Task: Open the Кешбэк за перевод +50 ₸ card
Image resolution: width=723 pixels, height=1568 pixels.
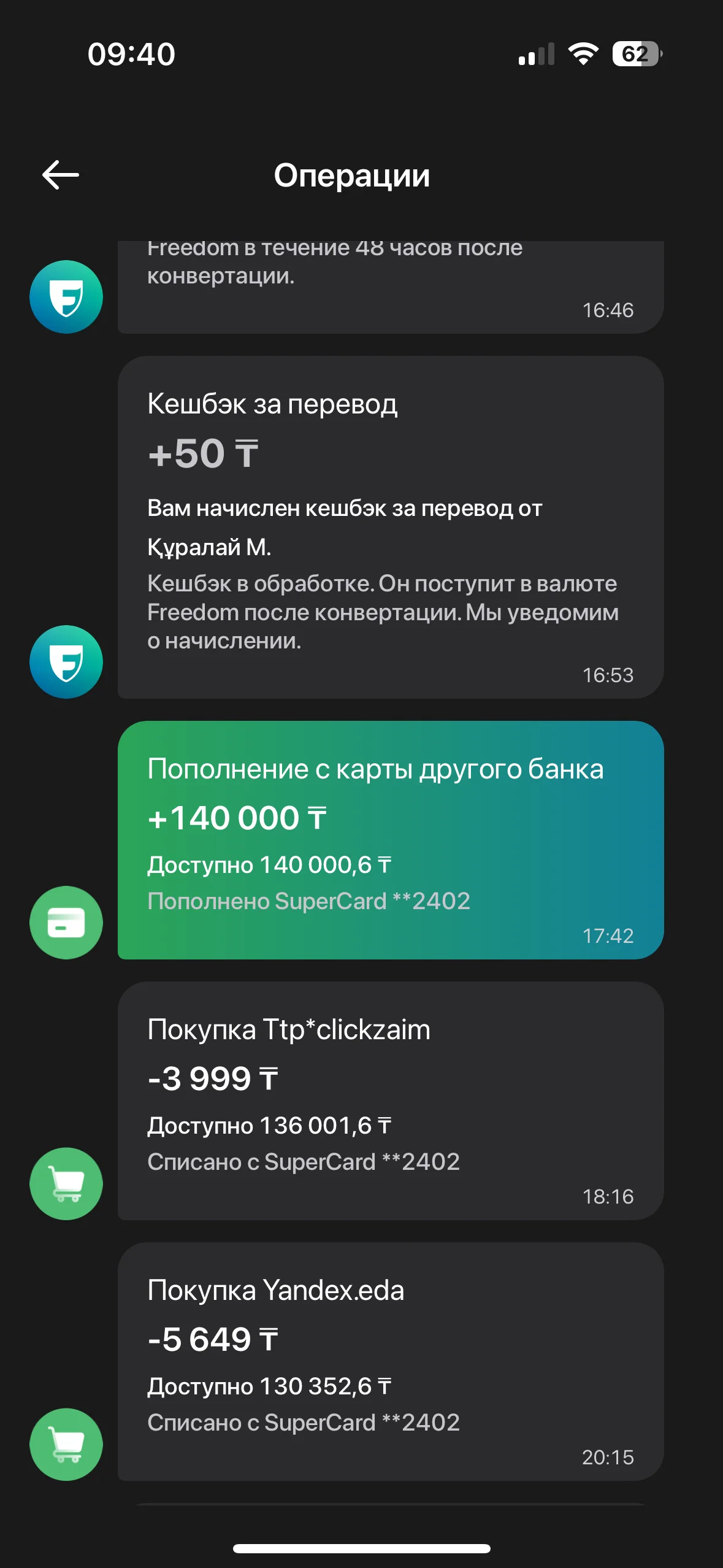Action: (x=390, y=526)
